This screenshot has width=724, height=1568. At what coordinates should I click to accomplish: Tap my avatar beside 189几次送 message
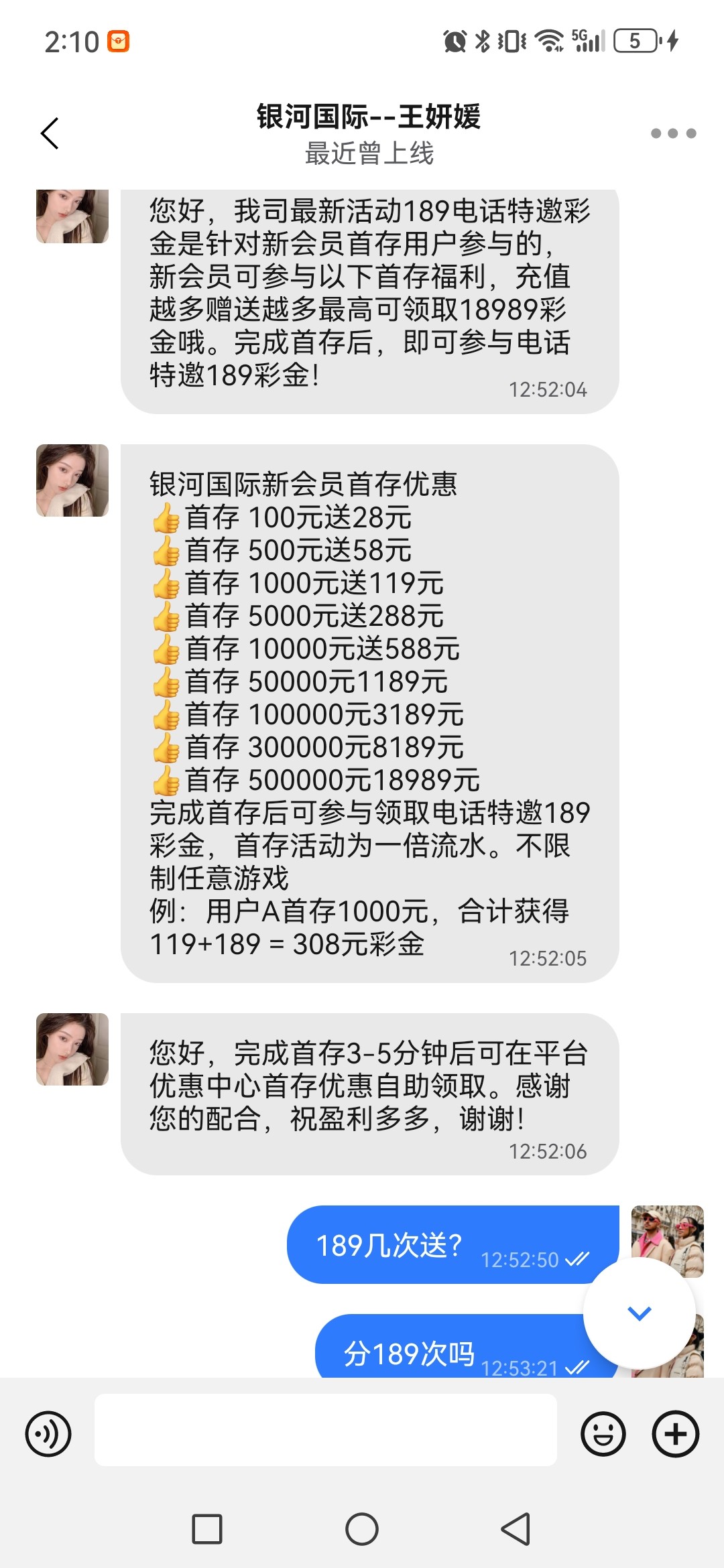tap(667, 1234)
